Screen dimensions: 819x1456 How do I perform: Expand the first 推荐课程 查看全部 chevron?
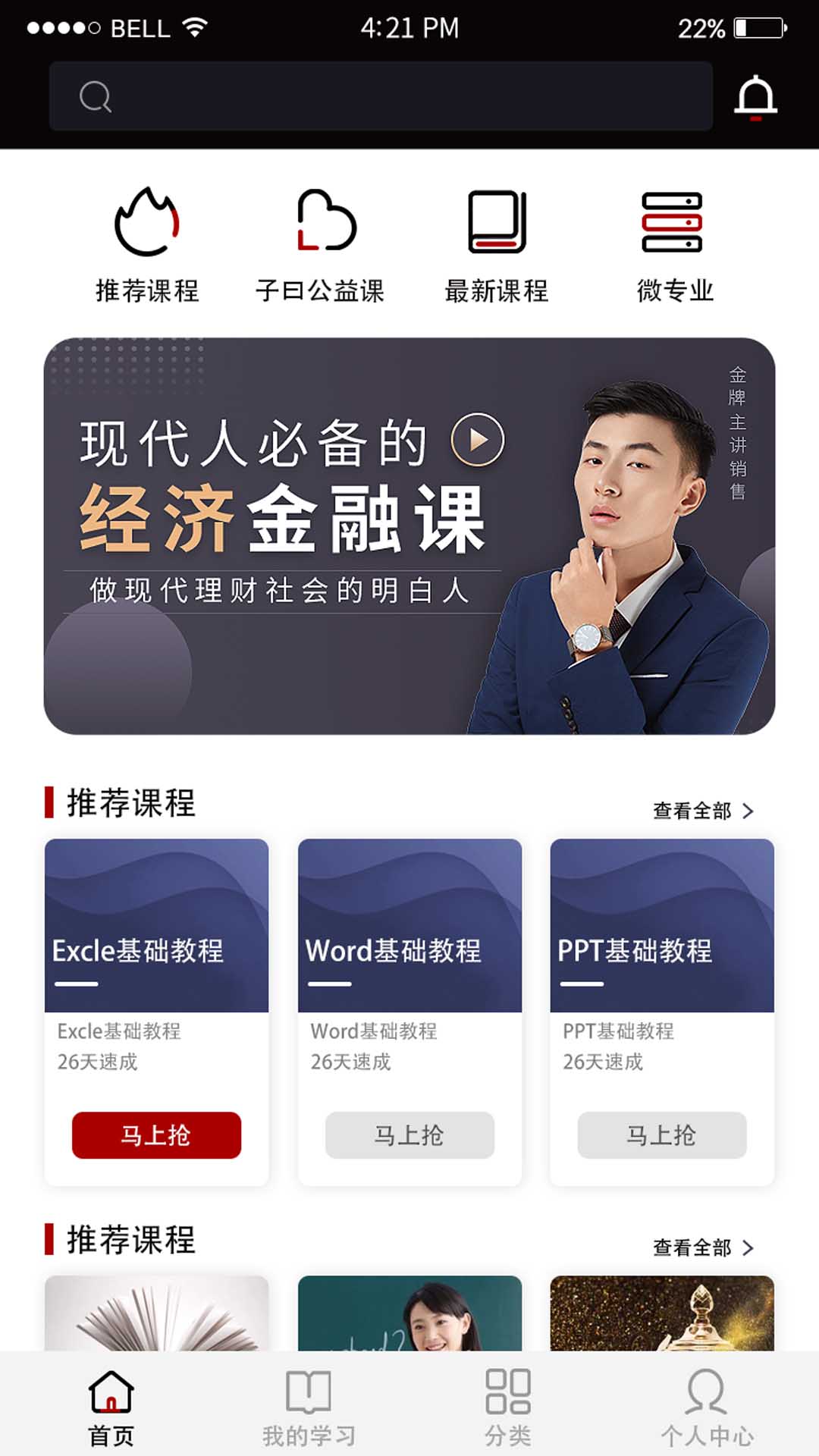tap(749, 810)
